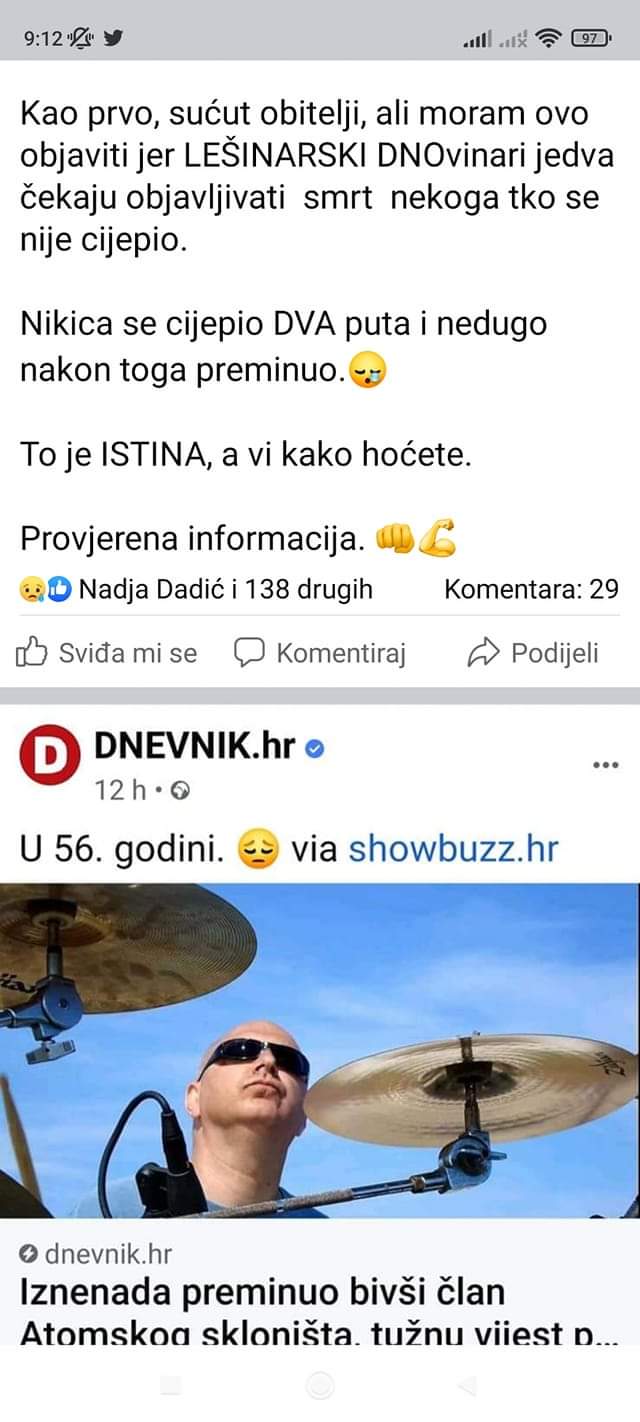Tap Komentiraj to comment on the post
640x1422 pixels.
tap(320, 653)
